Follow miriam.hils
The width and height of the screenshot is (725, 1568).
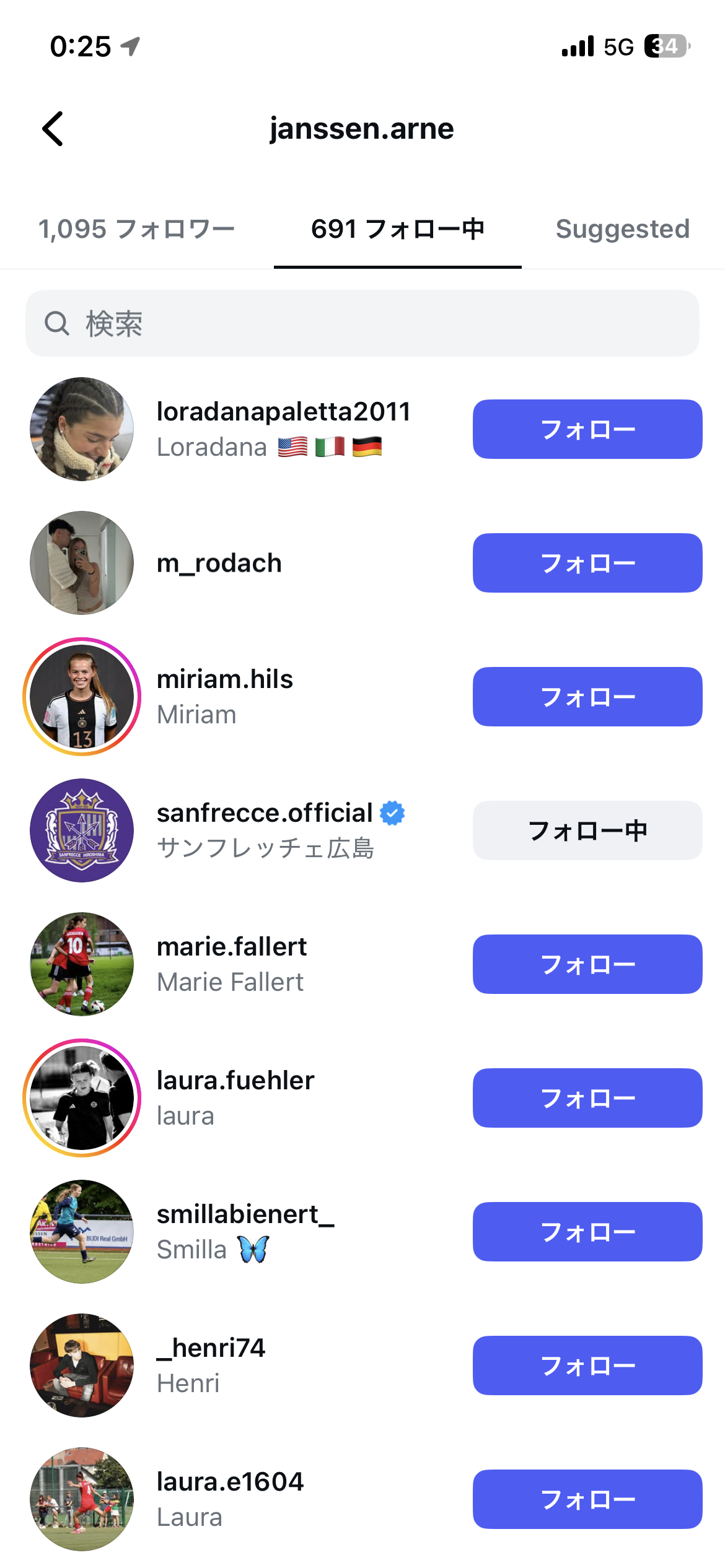pyautogui.click(x=587, y=697)
